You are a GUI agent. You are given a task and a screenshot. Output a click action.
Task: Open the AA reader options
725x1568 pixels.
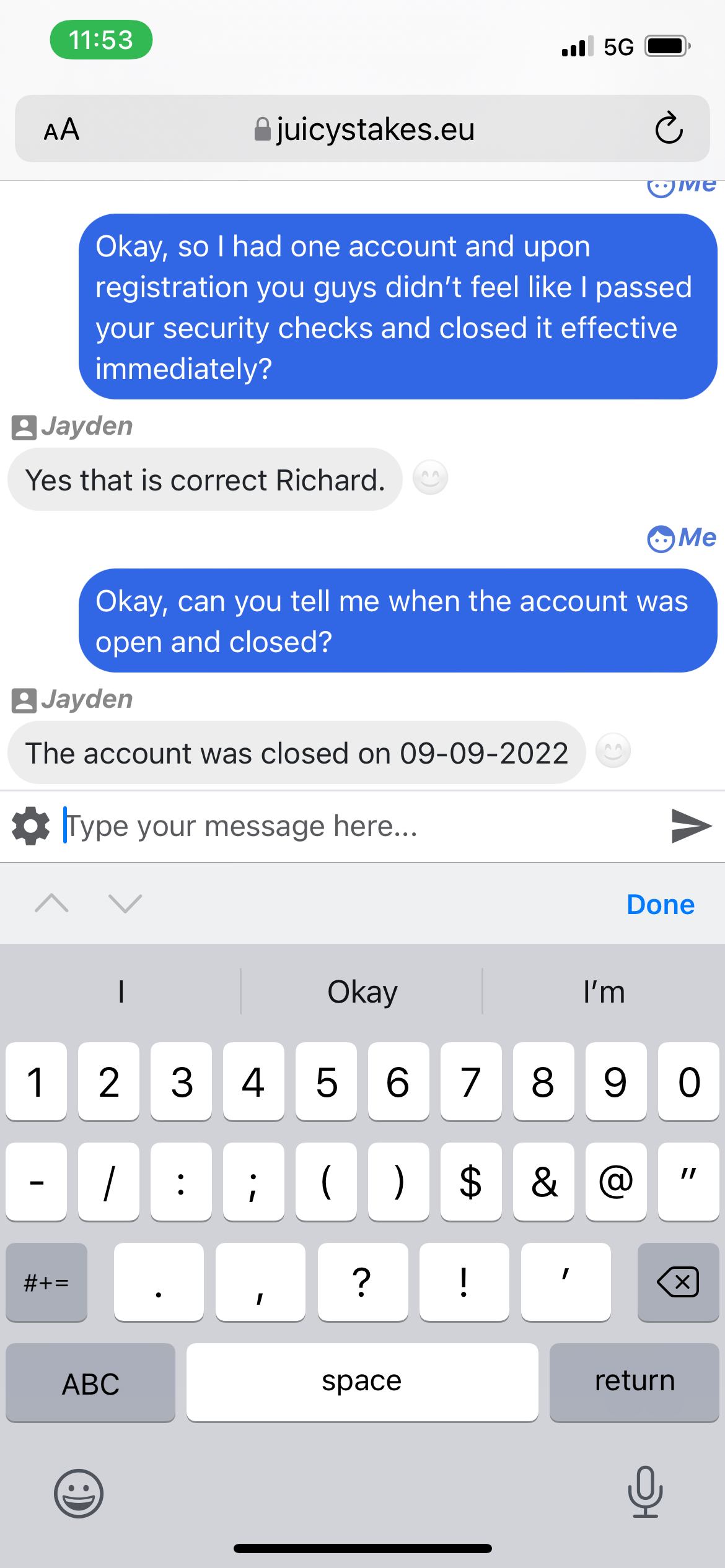click(62, 129)
